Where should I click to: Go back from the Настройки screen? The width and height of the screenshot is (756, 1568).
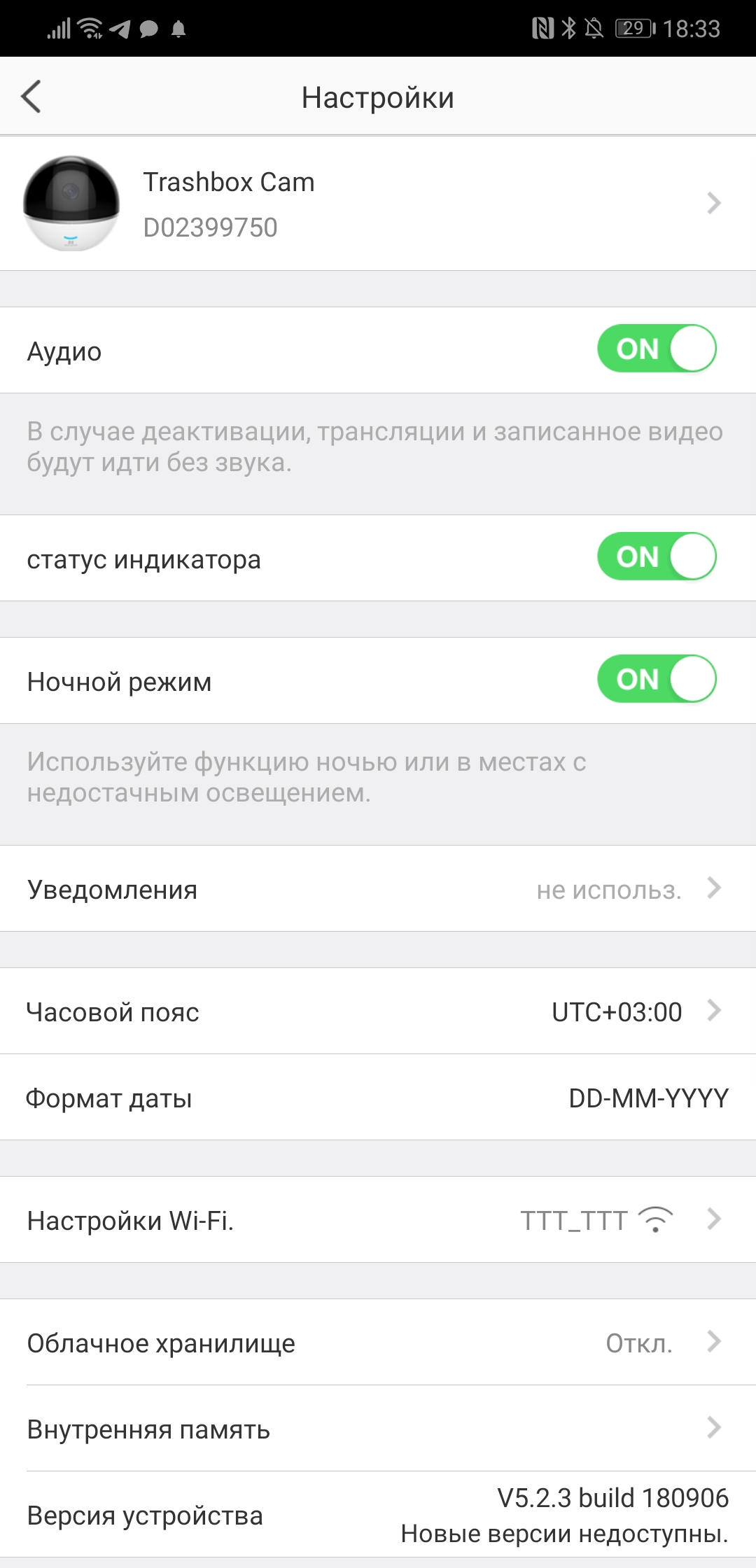click(x=31, y=97)
